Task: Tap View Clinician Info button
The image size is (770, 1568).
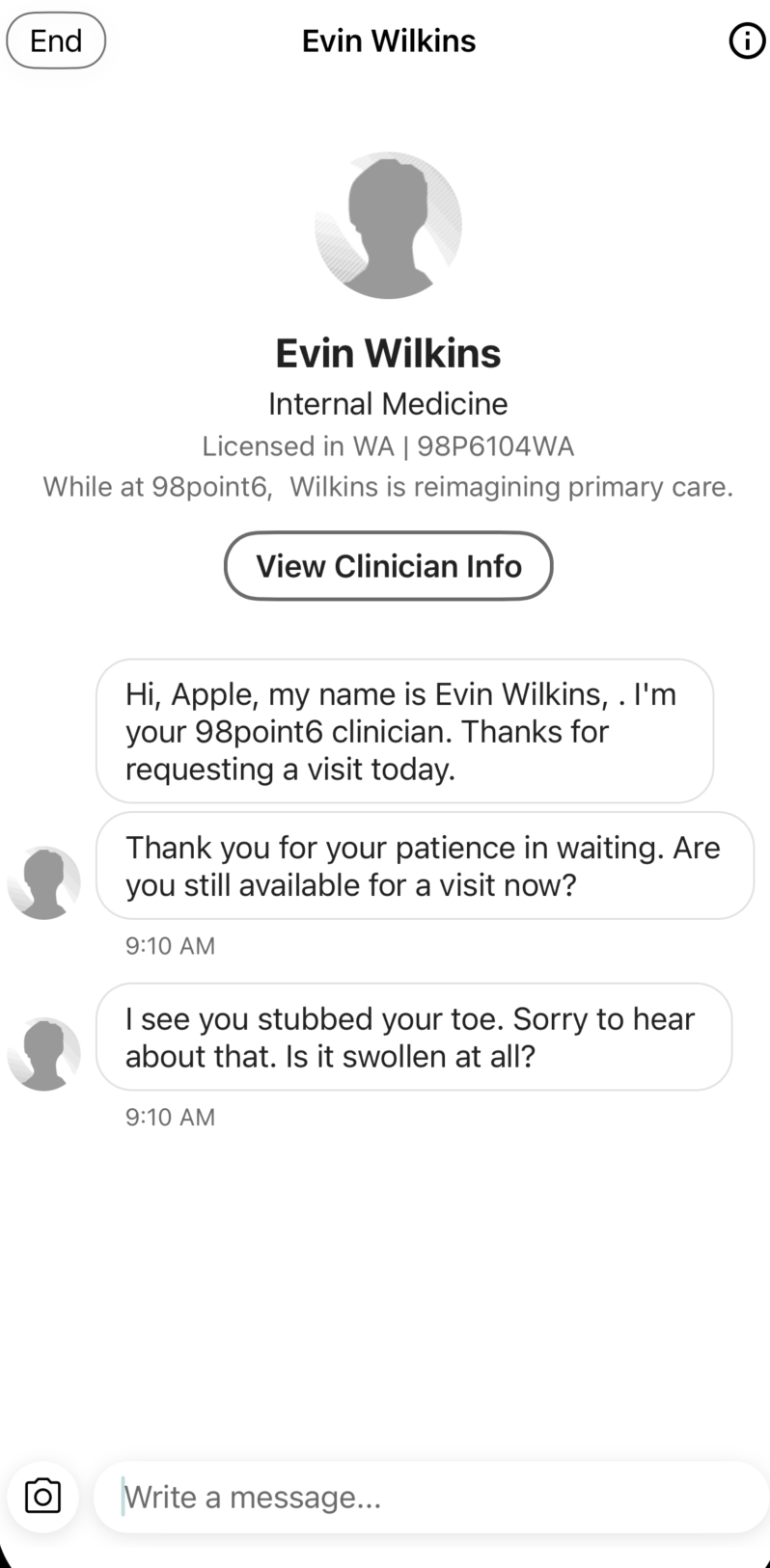Action: click(388, 566)
